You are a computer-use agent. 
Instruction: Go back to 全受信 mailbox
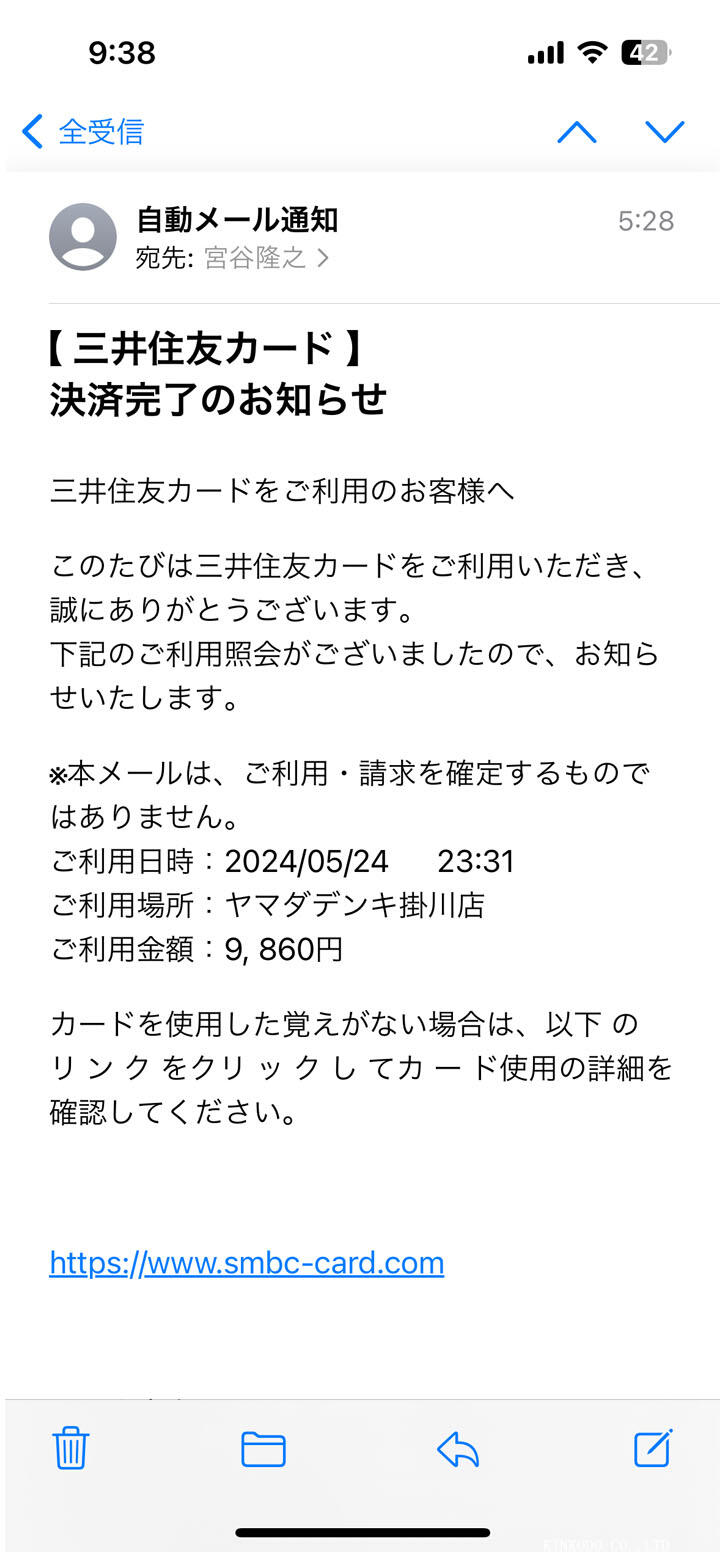point(82,131)
